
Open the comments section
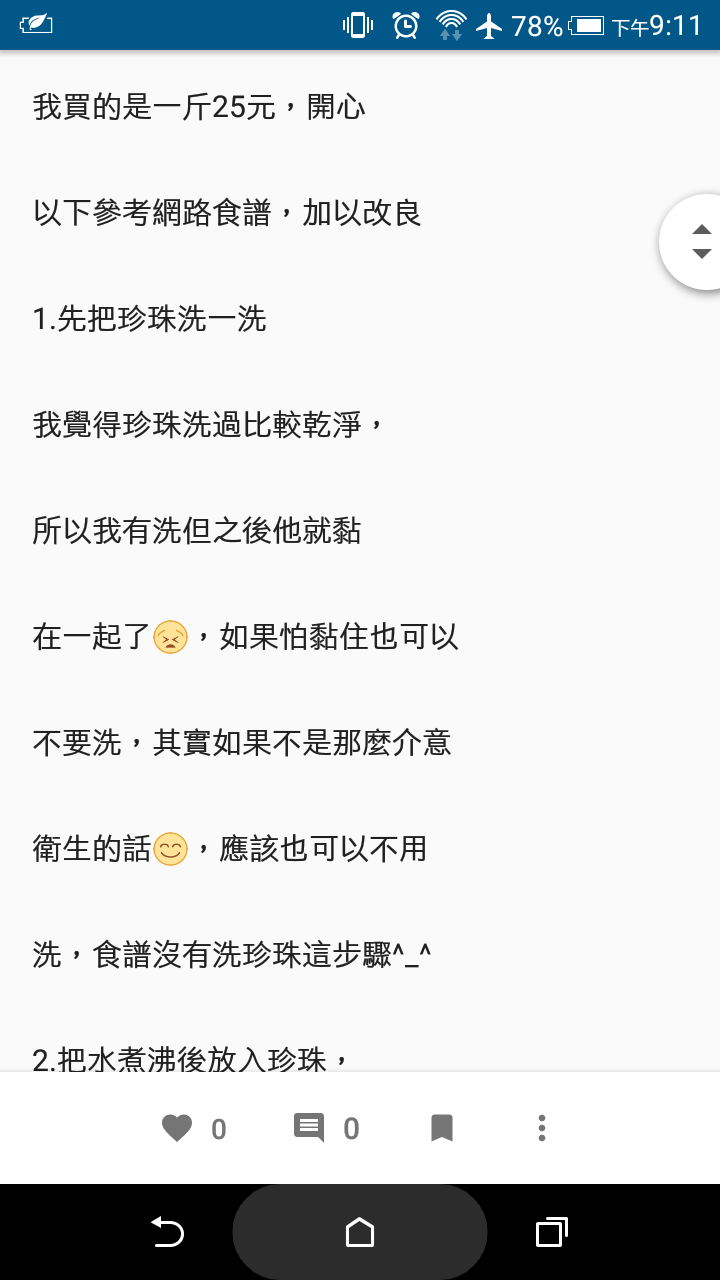coord(309,1128)
